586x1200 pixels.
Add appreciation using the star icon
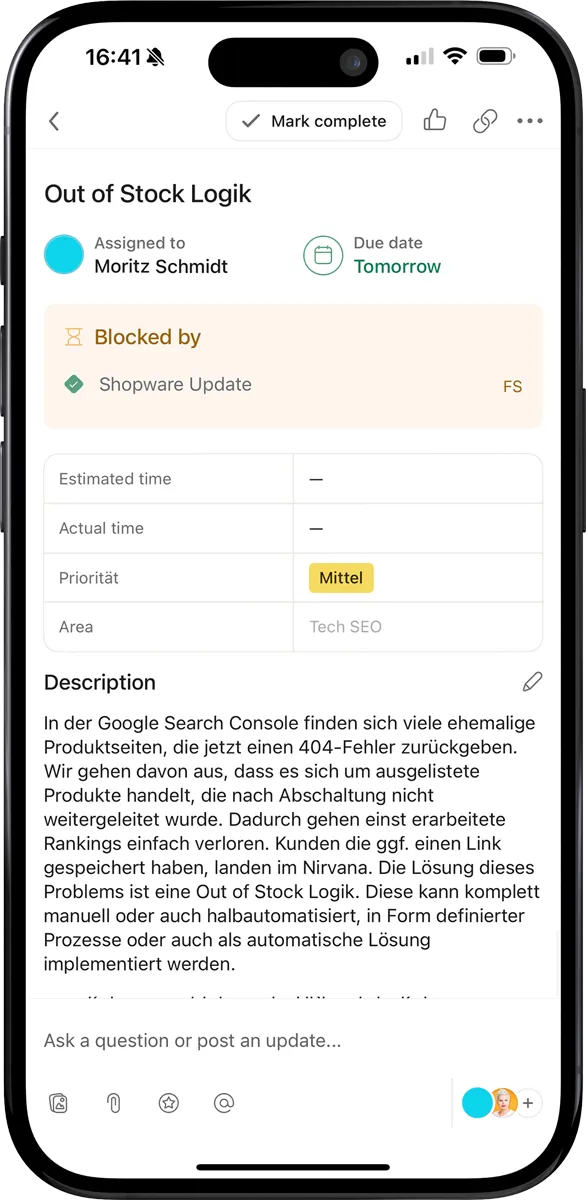169,1103
